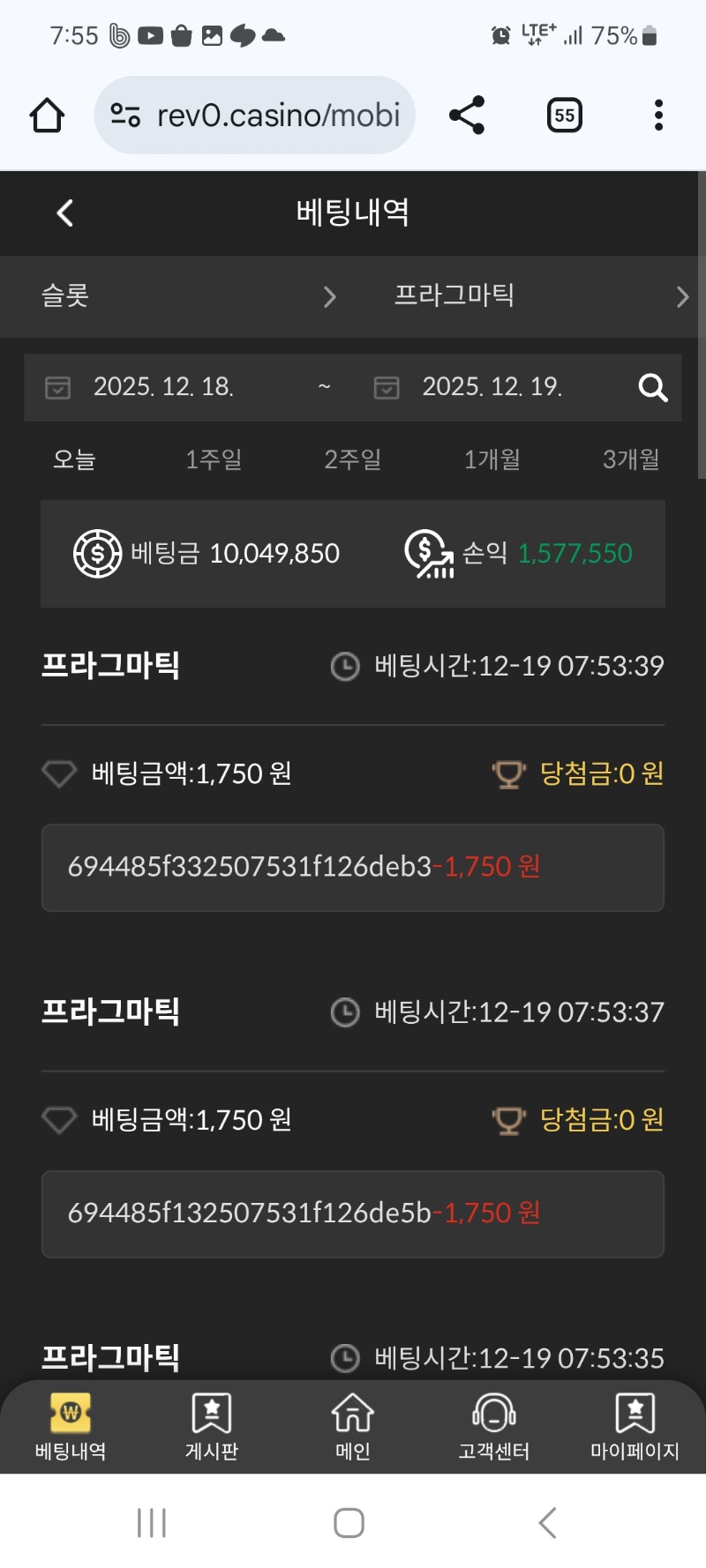
Task: Search betting history with magnifier icon
Action: tap(652, 387)
